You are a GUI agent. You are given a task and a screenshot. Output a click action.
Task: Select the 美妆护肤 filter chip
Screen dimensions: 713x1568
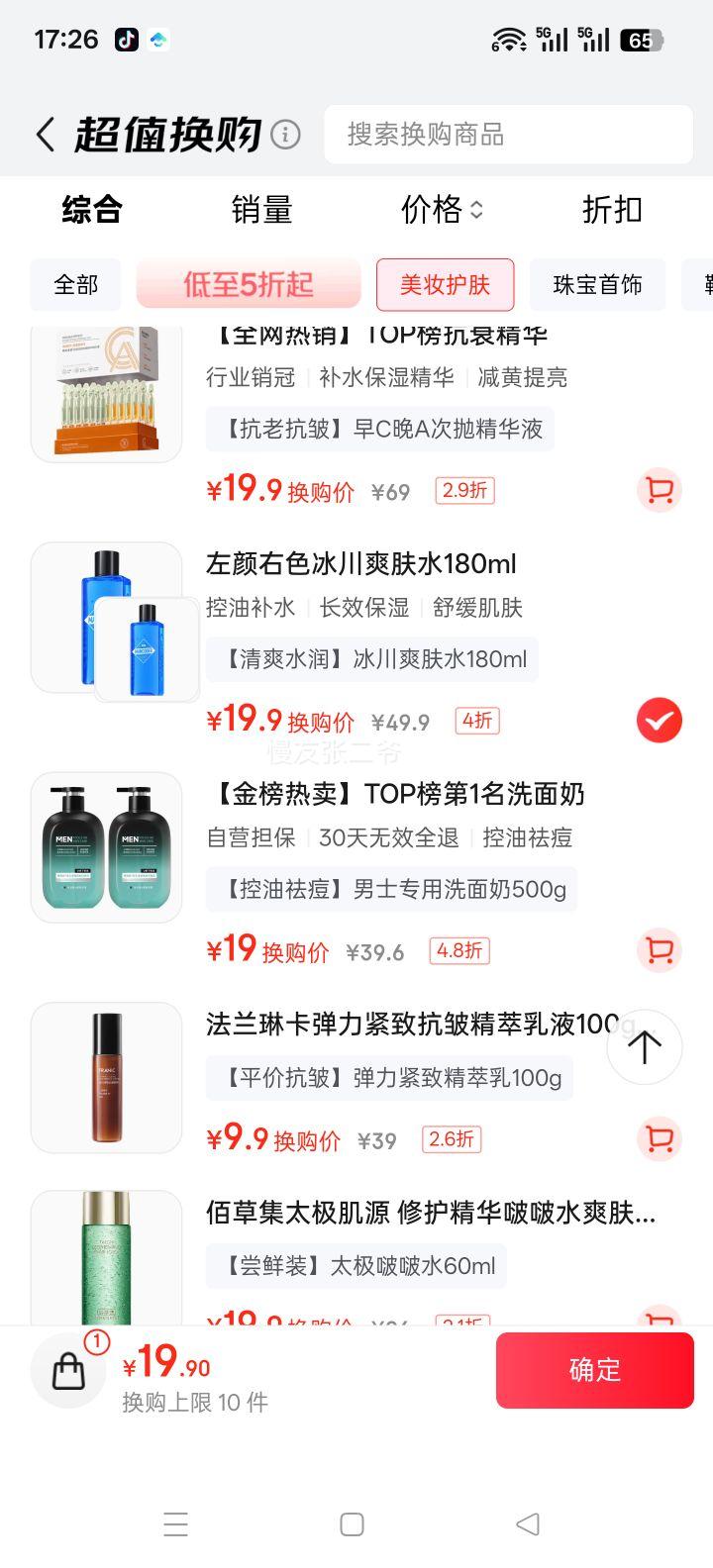click(445, 284)
